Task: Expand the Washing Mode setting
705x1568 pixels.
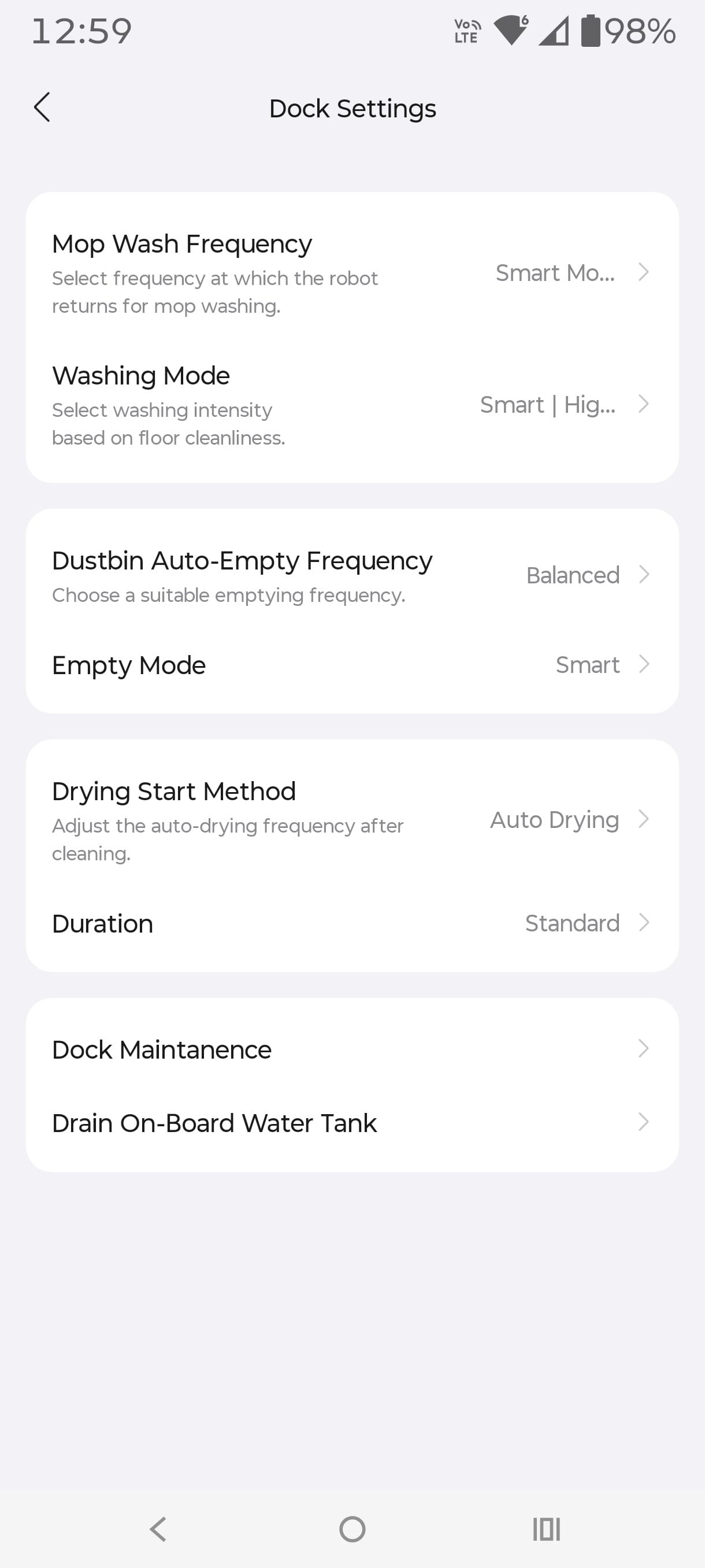Action: point(353,404)
